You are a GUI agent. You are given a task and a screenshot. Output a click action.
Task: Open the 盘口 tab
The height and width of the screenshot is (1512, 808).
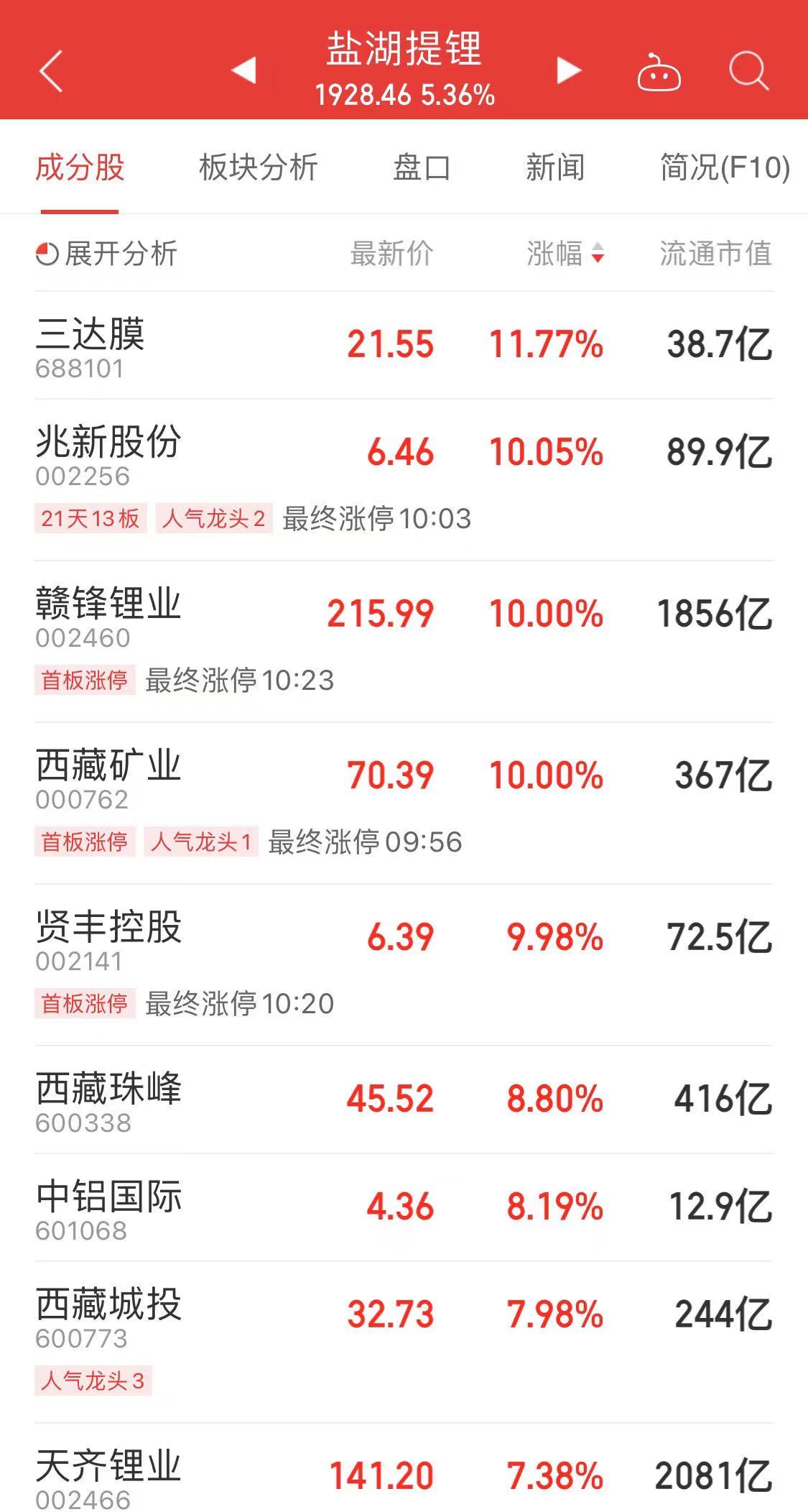coord(422,167)
